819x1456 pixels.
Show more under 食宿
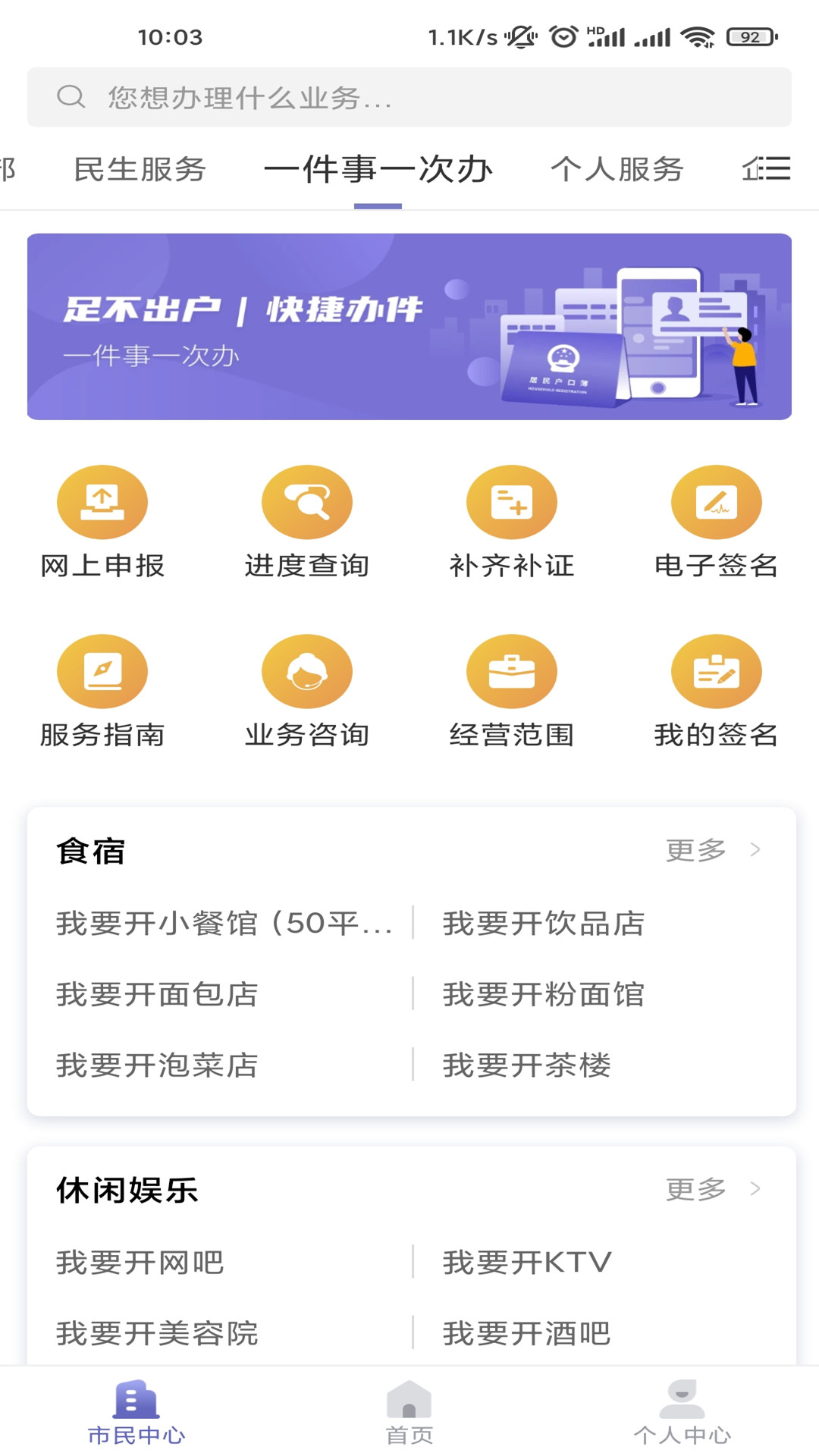[712, 850]
